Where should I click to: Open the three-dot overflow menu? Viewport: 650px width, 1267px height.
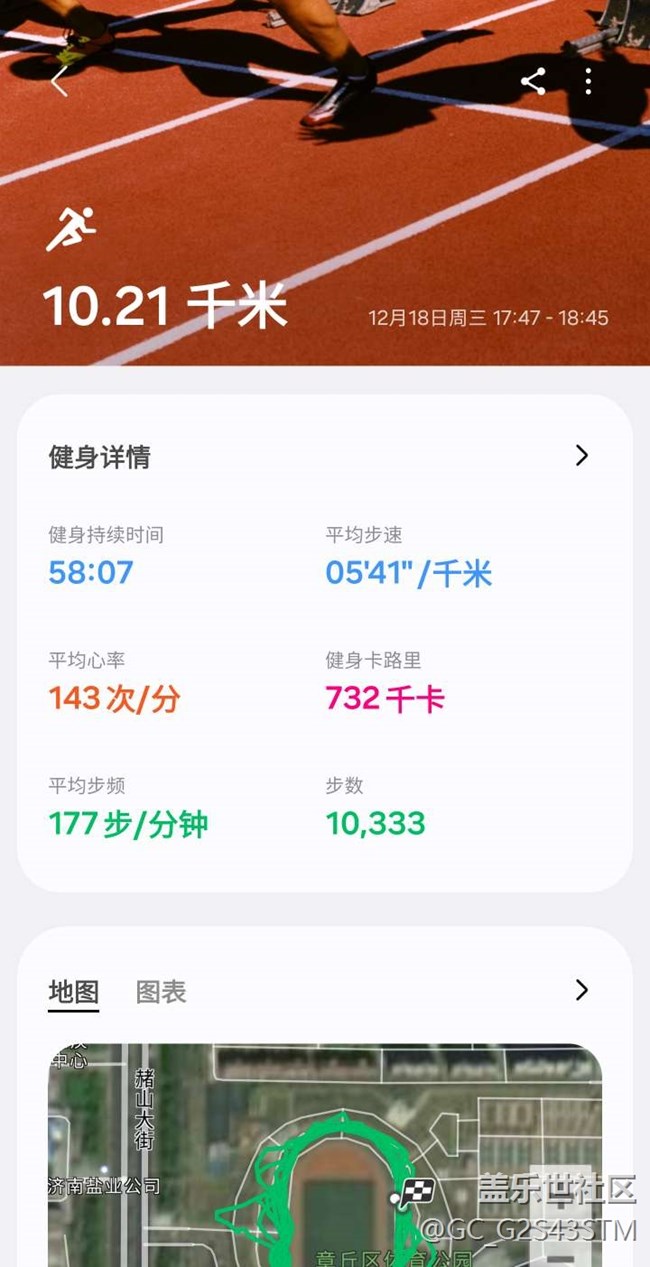click(x=588, y=82)
